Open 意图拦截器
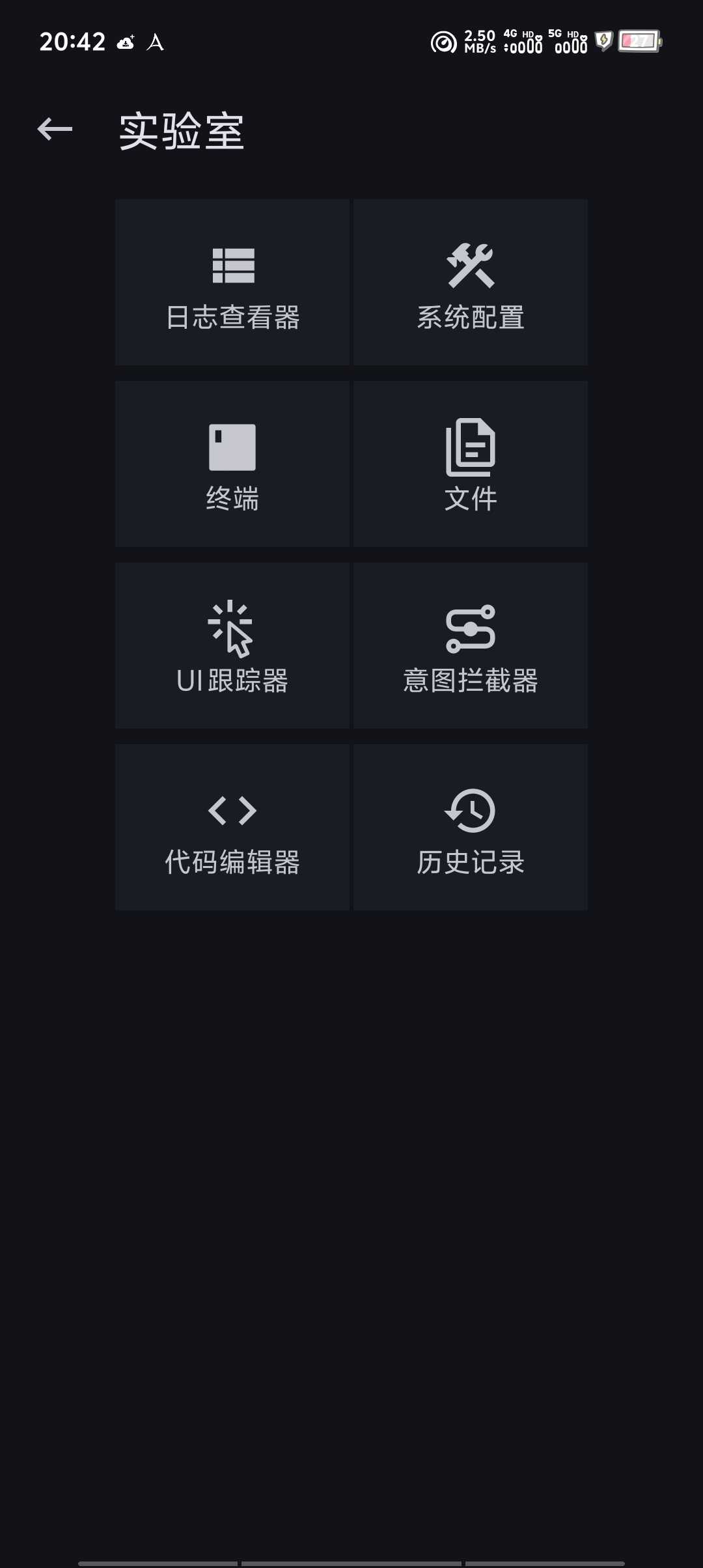703x1568 pixels. tap(471, 646)
